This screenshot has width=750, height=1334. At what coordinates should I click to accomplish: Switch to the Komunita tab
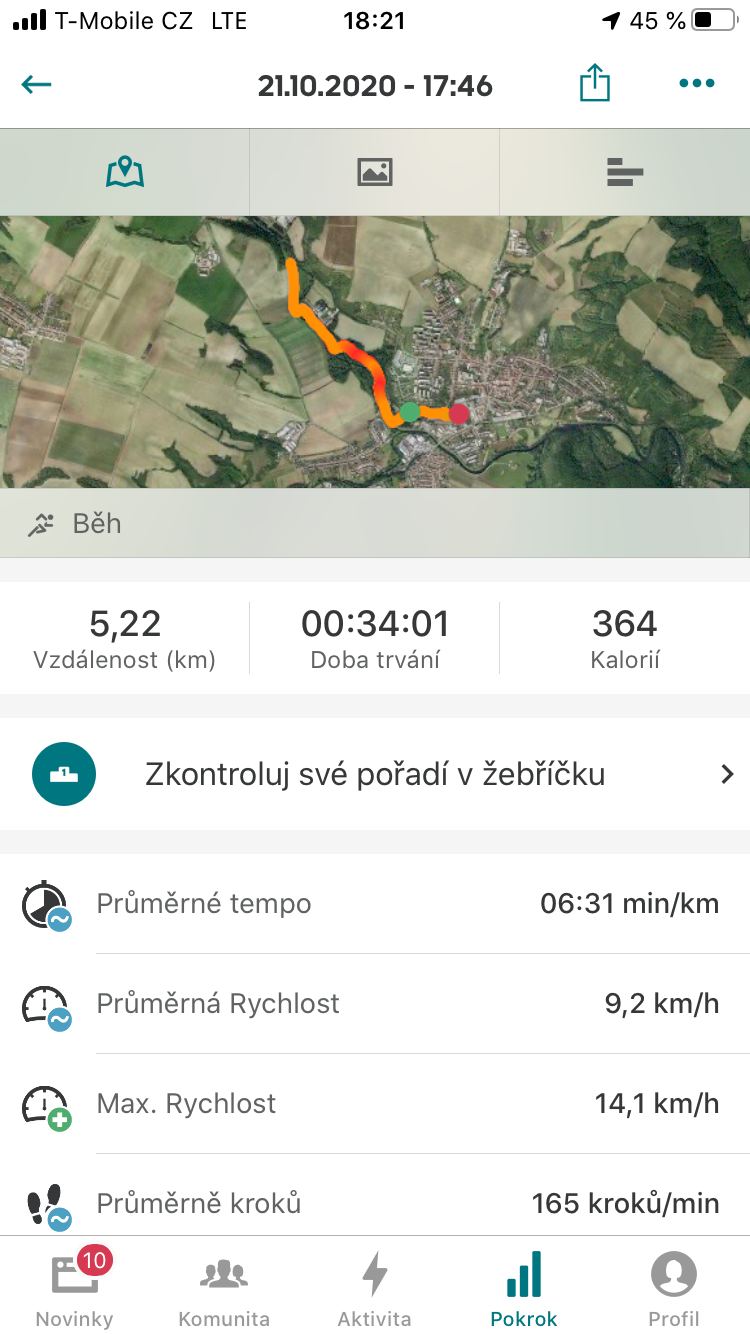(x=224, y=1286)
